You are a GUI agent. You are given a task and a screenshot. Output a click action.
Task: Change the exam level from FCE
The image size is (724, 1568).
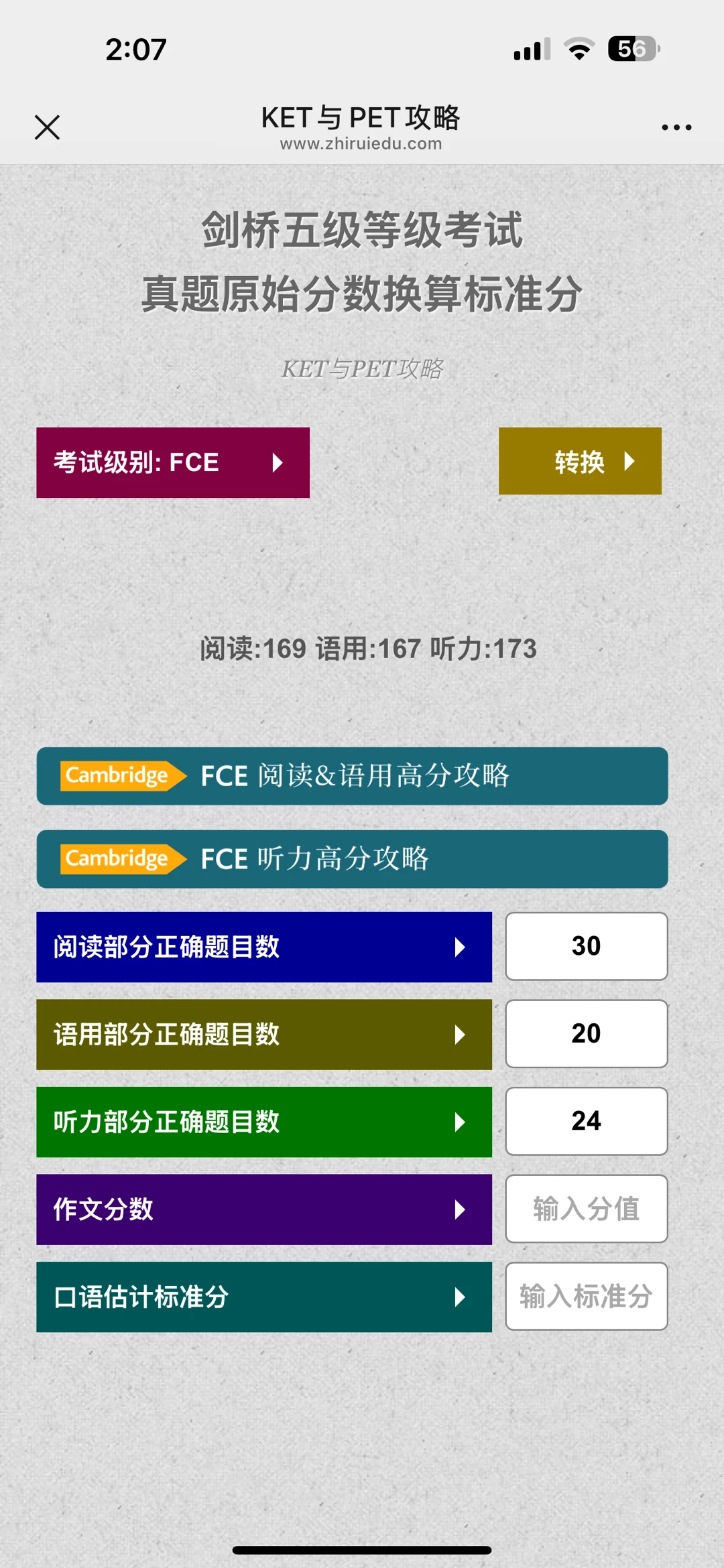[173, 462]
